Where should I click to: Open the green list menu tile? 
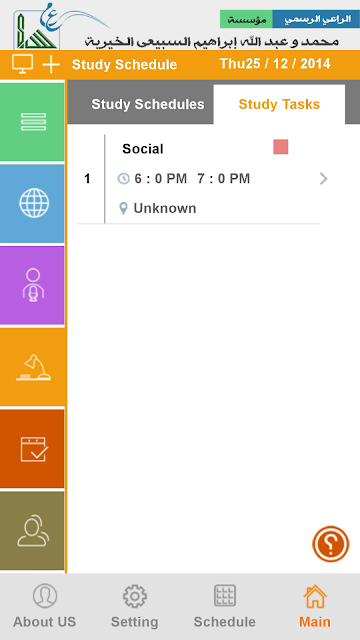(x=33, y=122)
